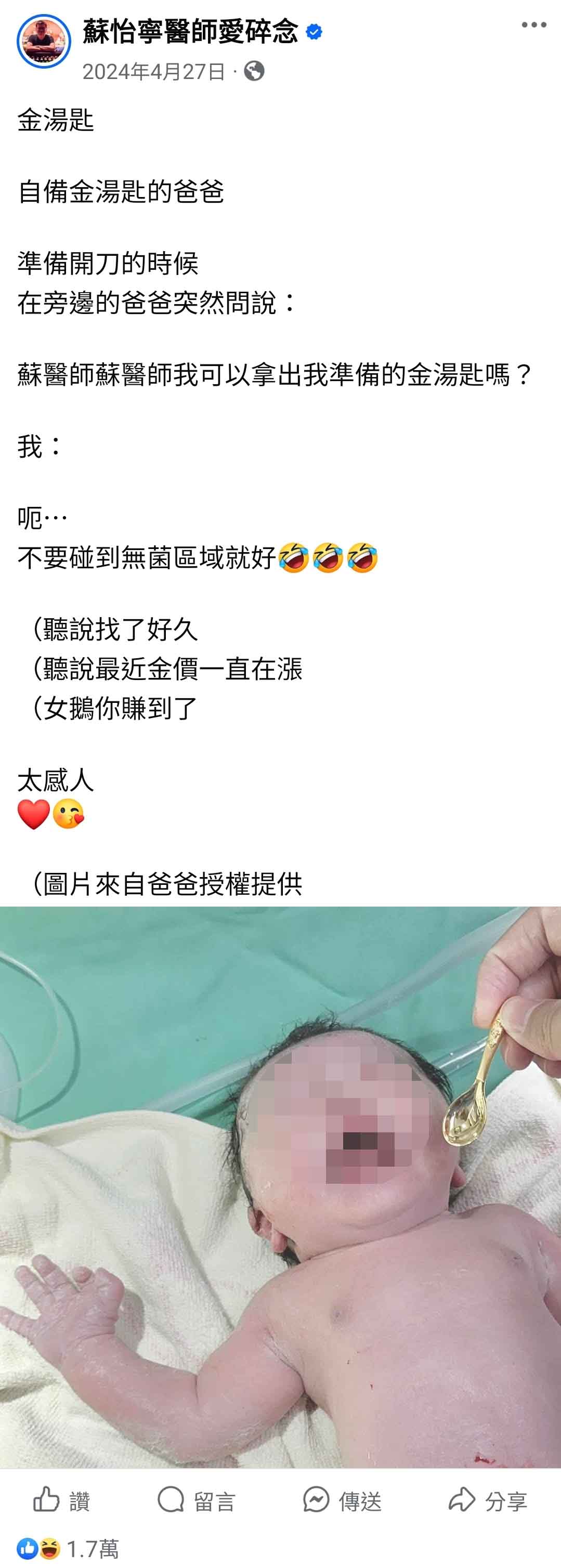Tap the post date 2024年4月27日
561x1568 pixels.
(x=153, y=72)
